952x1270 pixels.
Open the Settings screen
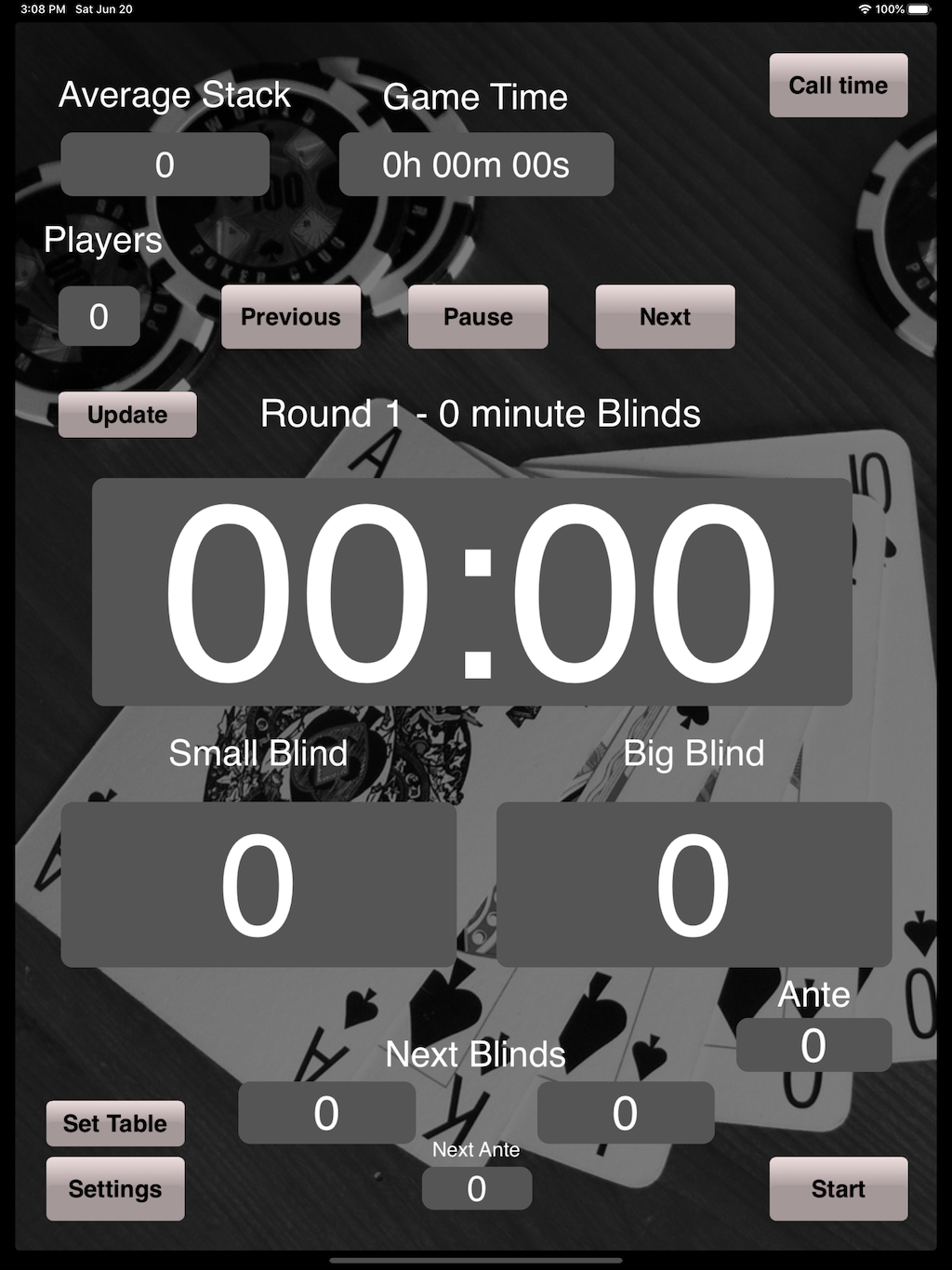115,1188
